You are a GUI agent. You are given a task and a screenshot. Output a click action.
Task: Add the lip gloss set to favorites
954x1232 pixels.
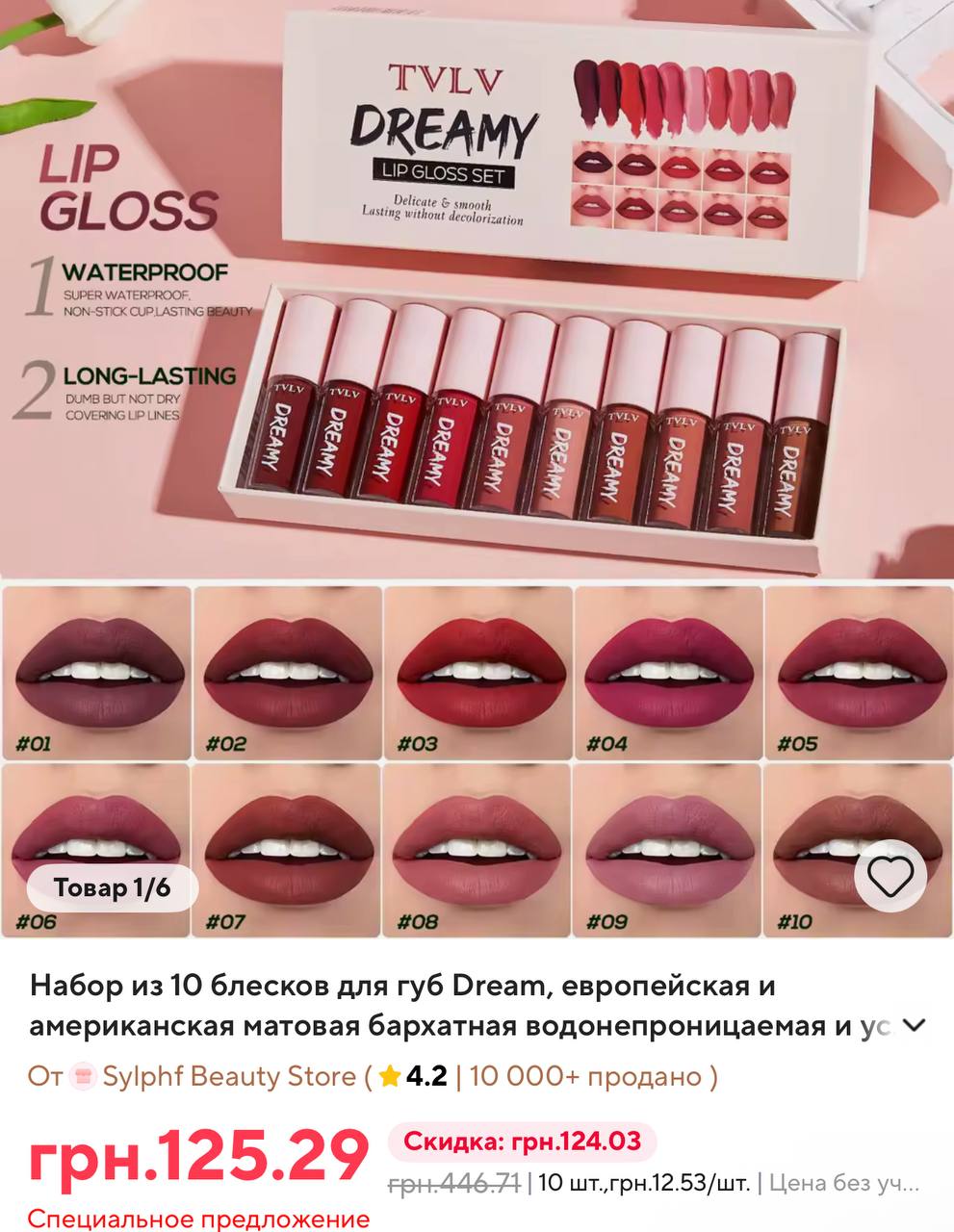click(890, 876)
